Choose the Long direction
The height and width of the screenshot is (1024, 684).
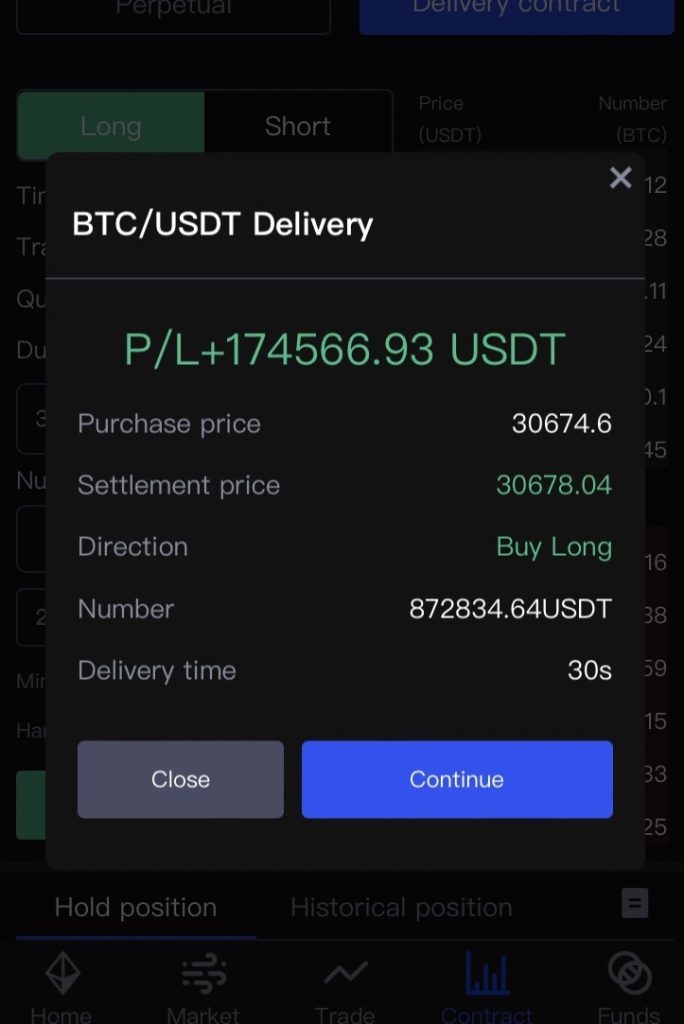(111, 126)
